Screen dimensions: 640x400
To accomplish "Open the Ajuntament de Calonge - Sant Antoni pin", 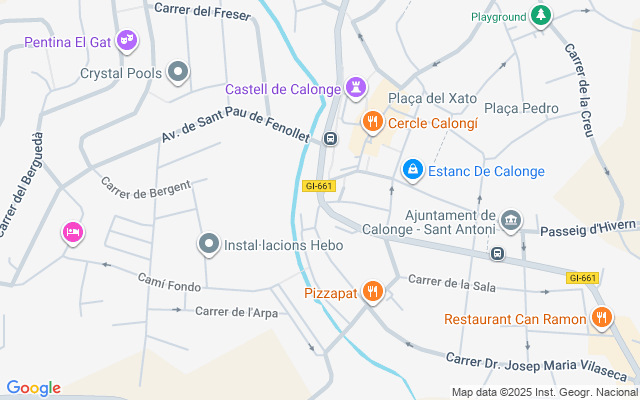I will pos(511,220).
